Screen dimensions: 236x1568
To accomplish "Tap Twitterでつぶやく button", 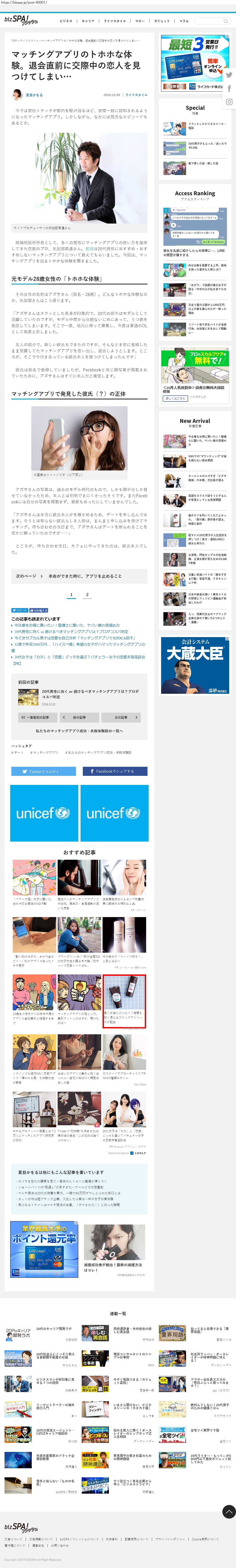I will (x=44, y=771).
